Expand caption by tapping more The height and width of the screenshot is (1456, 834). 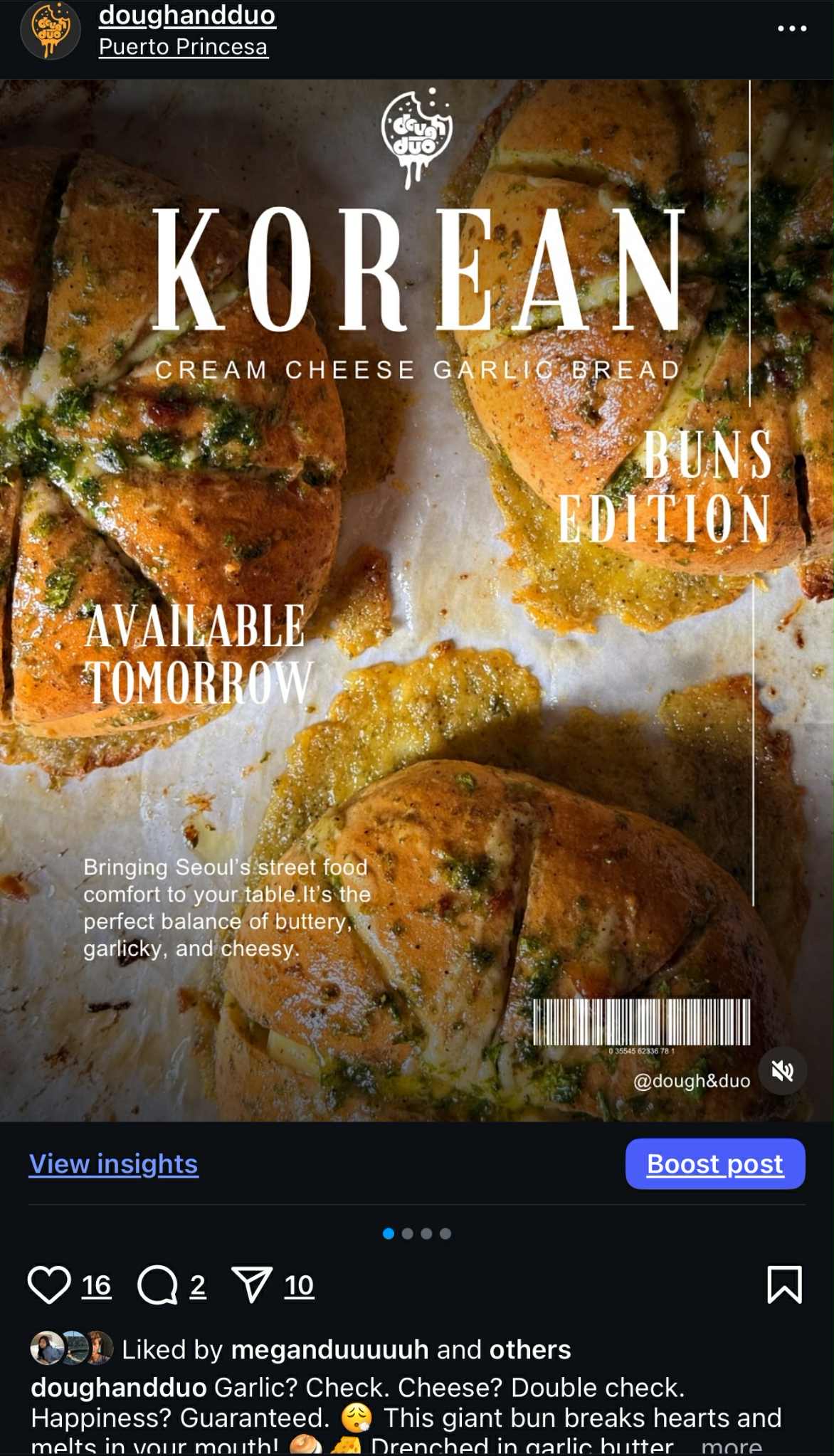731,1445
